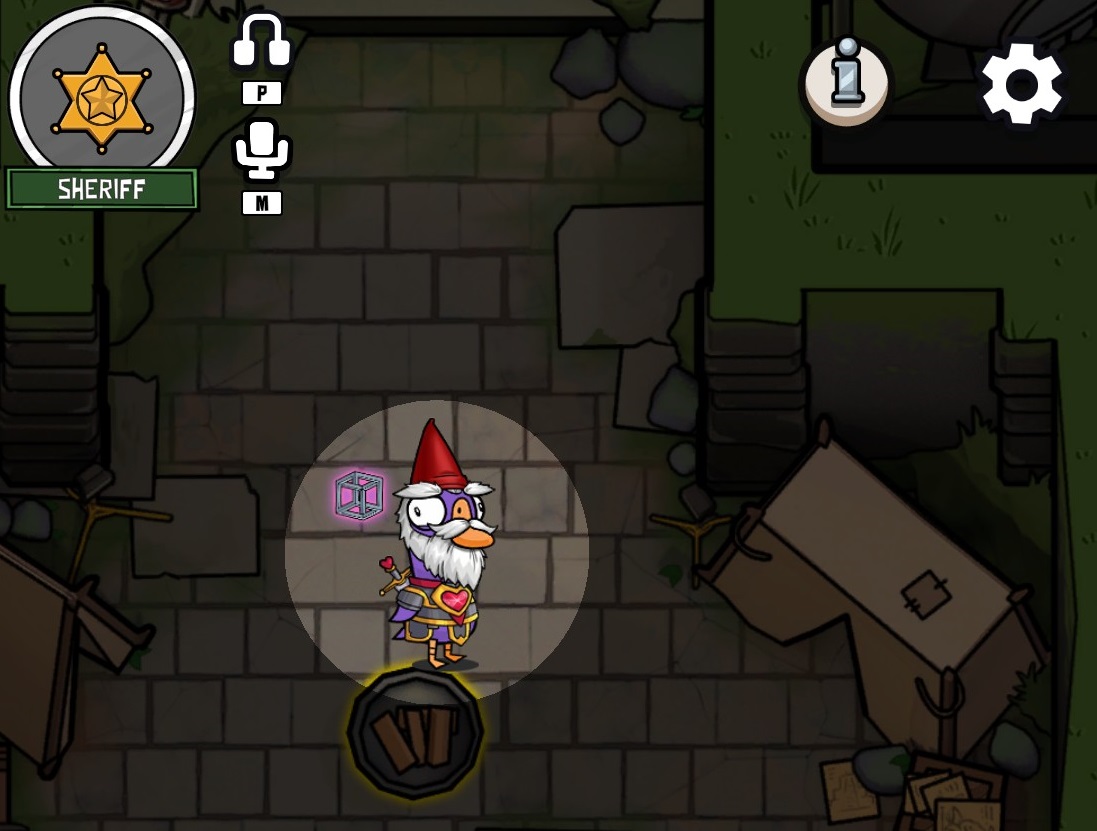Image resolution: width=1097 pixels, height=831 pixels.
Task: Tap the Sheriff role badge
Action: 101,98
